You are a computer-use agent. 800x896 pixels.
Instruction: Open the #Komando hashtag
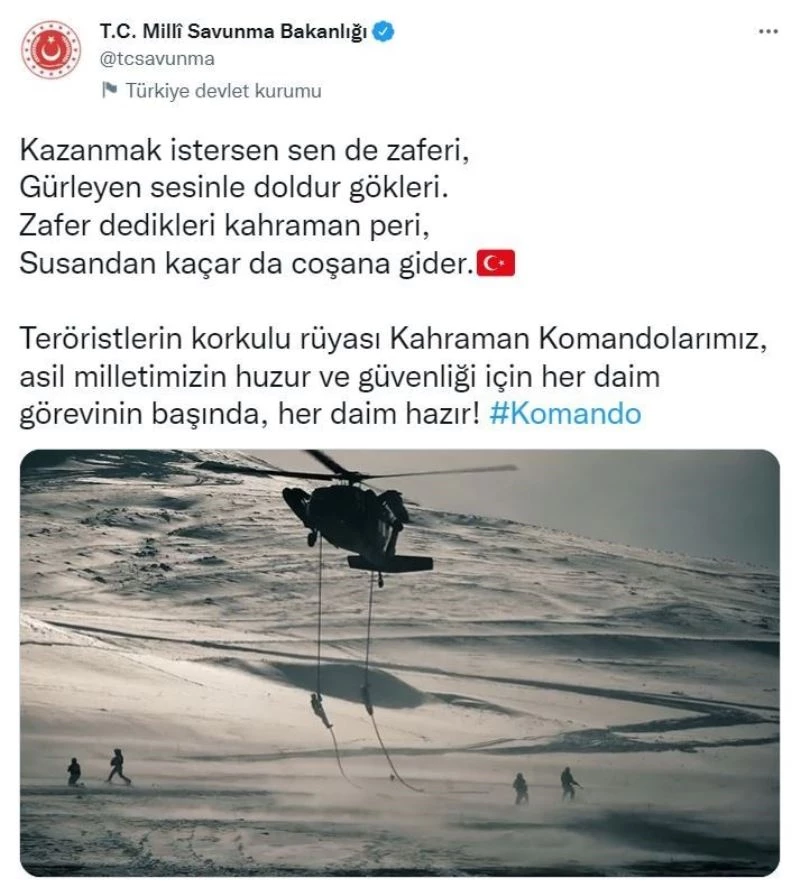pyautogui.click(x=566, y=413)
